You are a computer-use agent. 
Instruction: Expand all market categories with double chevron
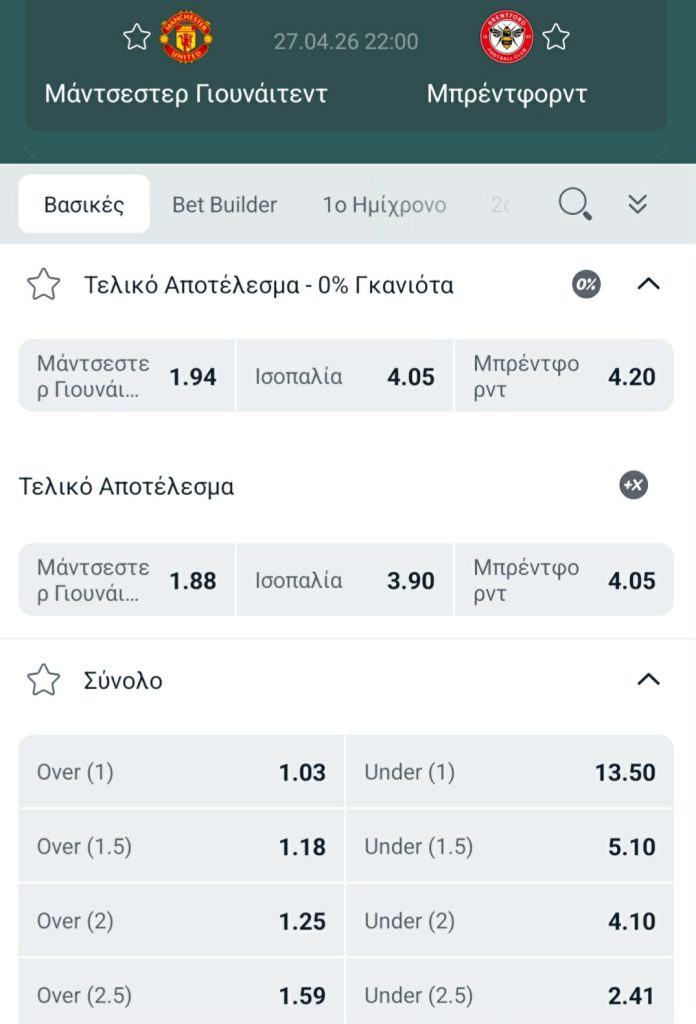pos(638,204)
